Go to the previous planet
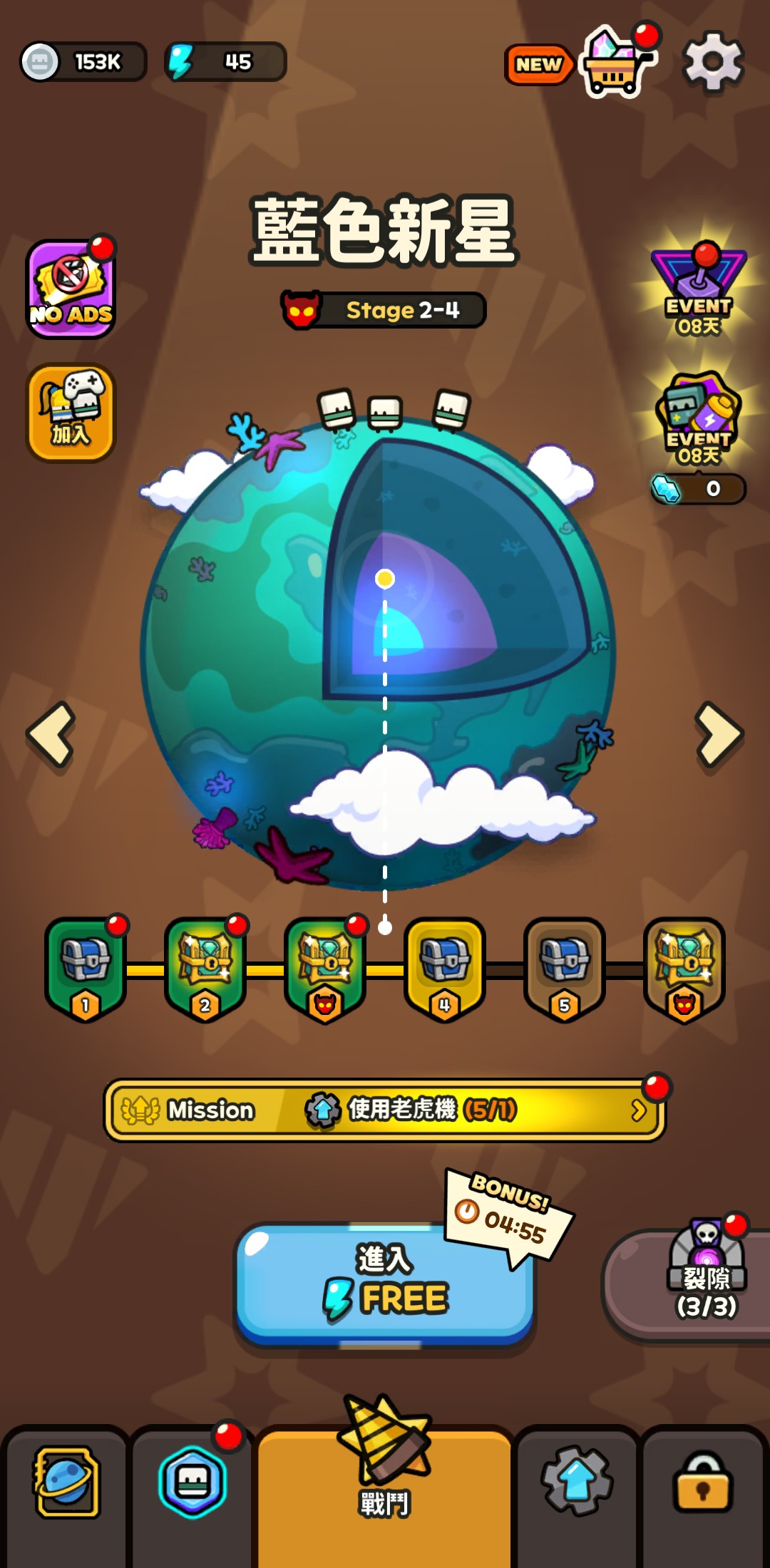Screen dimensions: 770x1568 coord(51,734)
